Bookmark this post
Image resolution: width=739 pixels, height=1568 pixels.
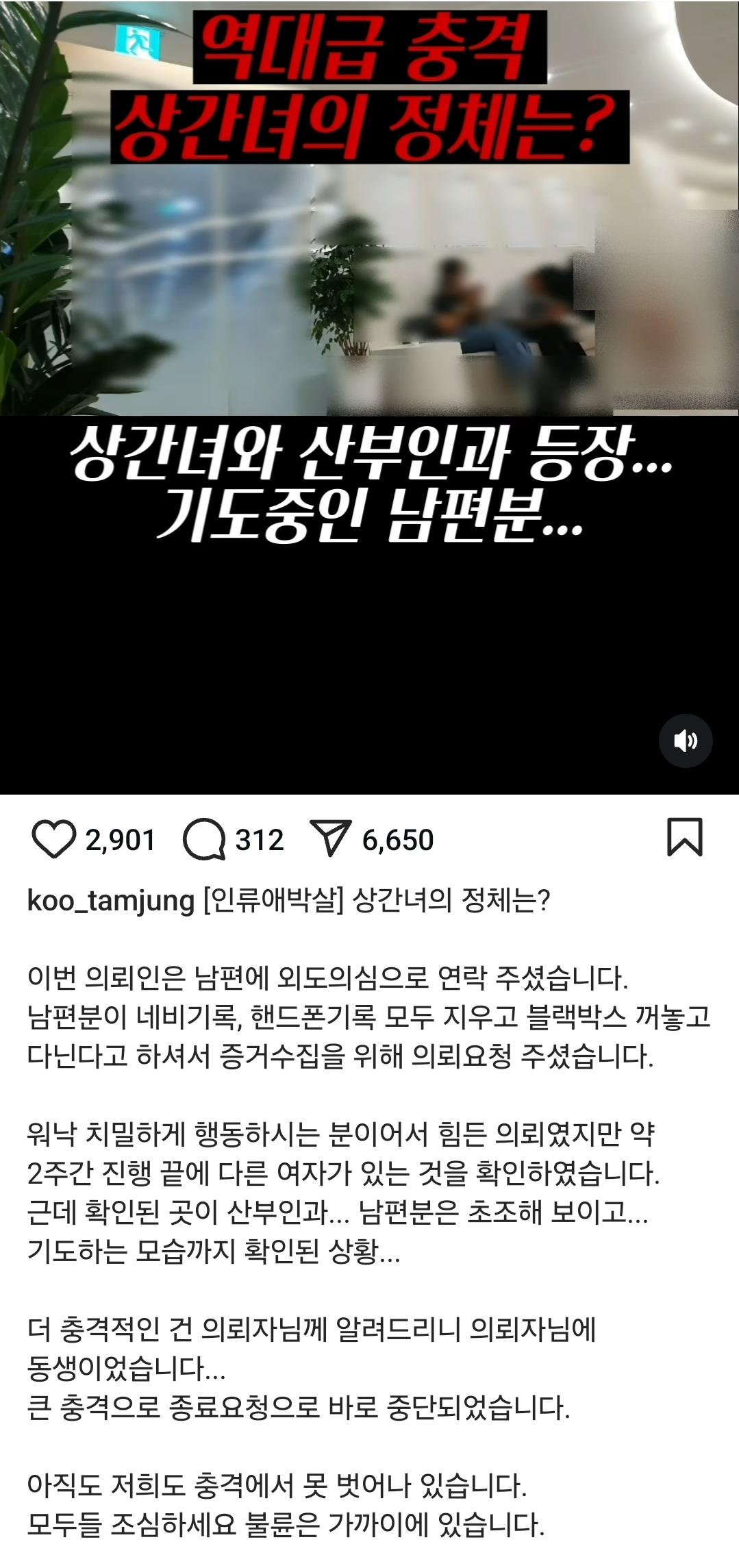tap(684, 837)
